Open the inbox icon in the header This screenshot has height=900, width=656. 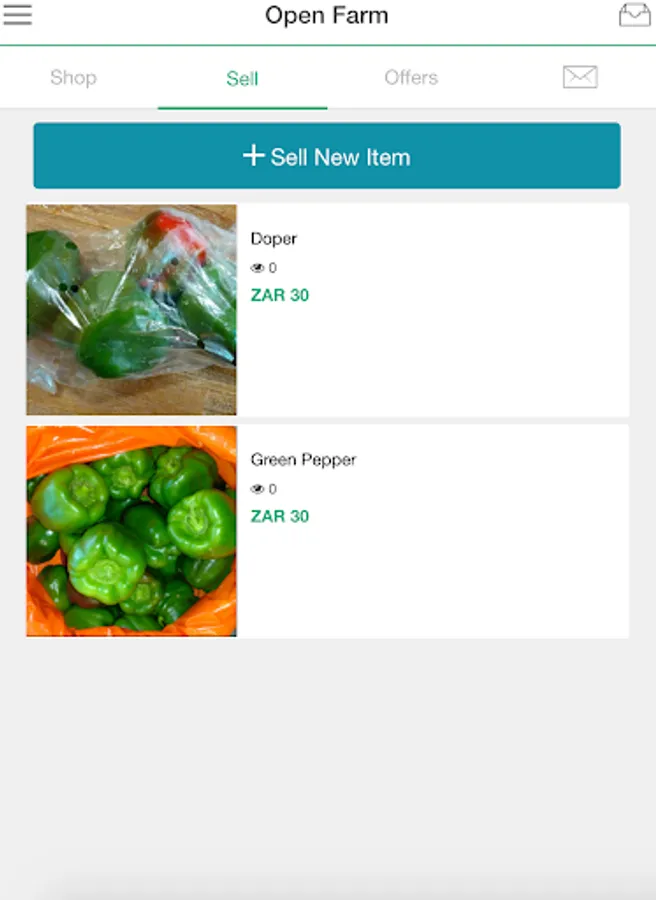pyautogui.click(x=634, y=15)
